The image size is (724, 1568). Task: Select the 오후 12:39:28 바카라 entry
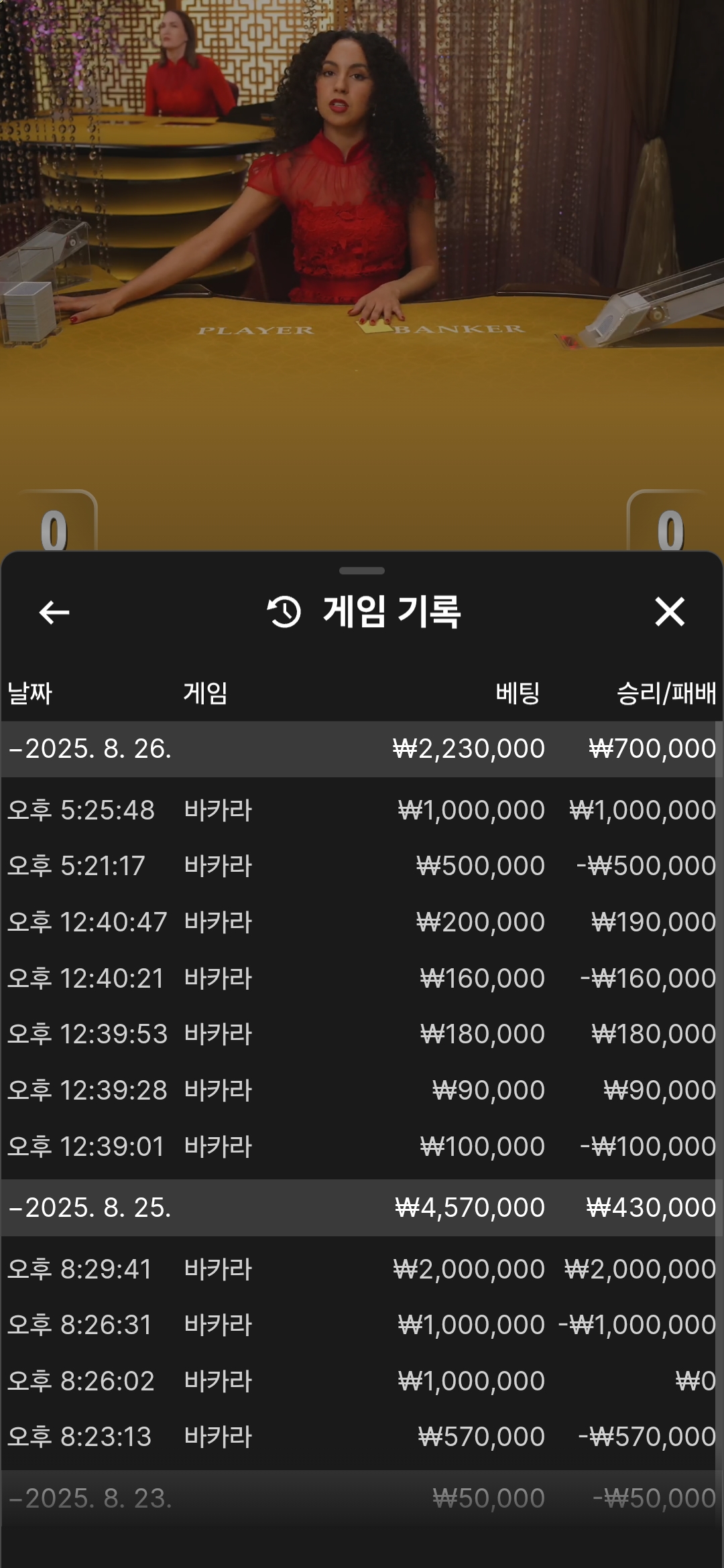pos(362,1090)
